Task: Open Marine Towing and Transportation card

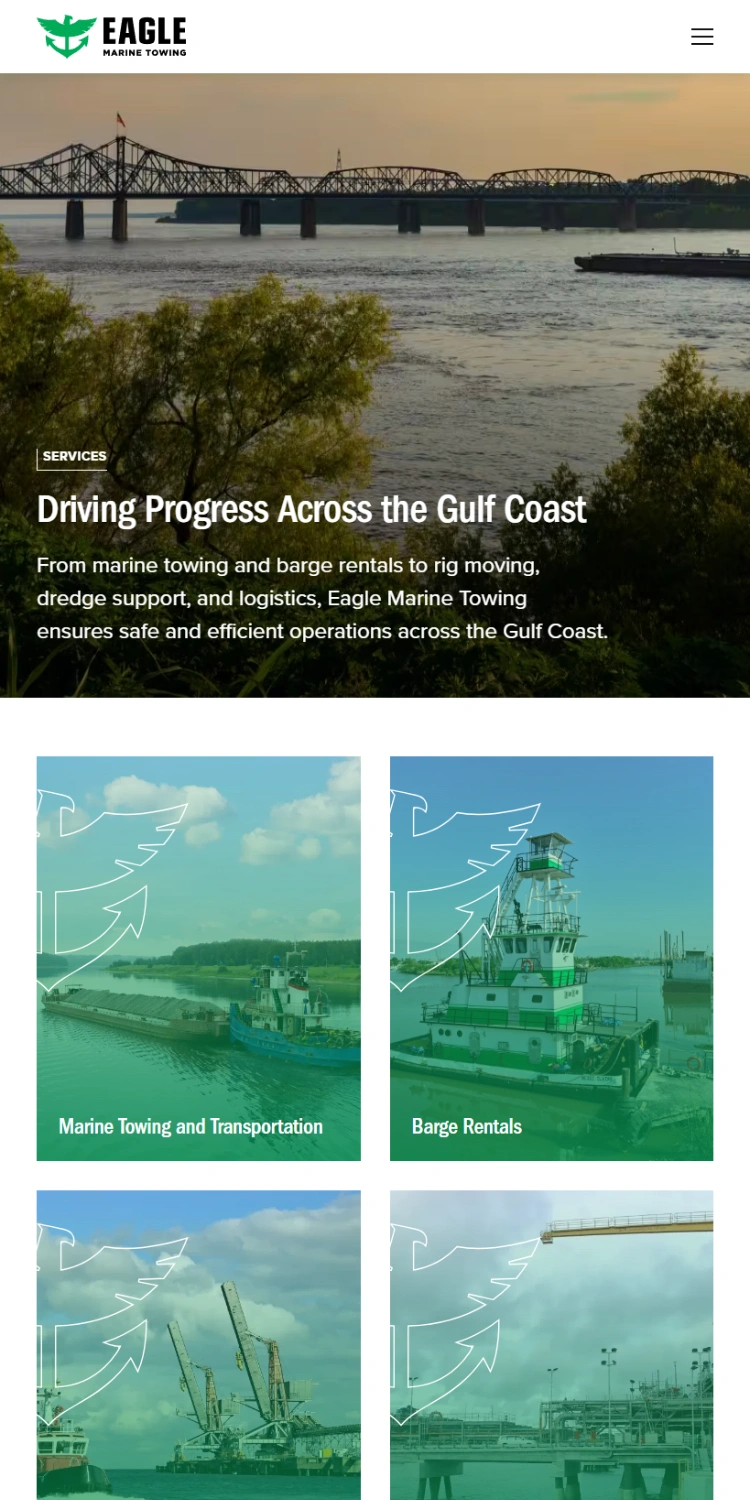Action: click(x=199, y=958)
